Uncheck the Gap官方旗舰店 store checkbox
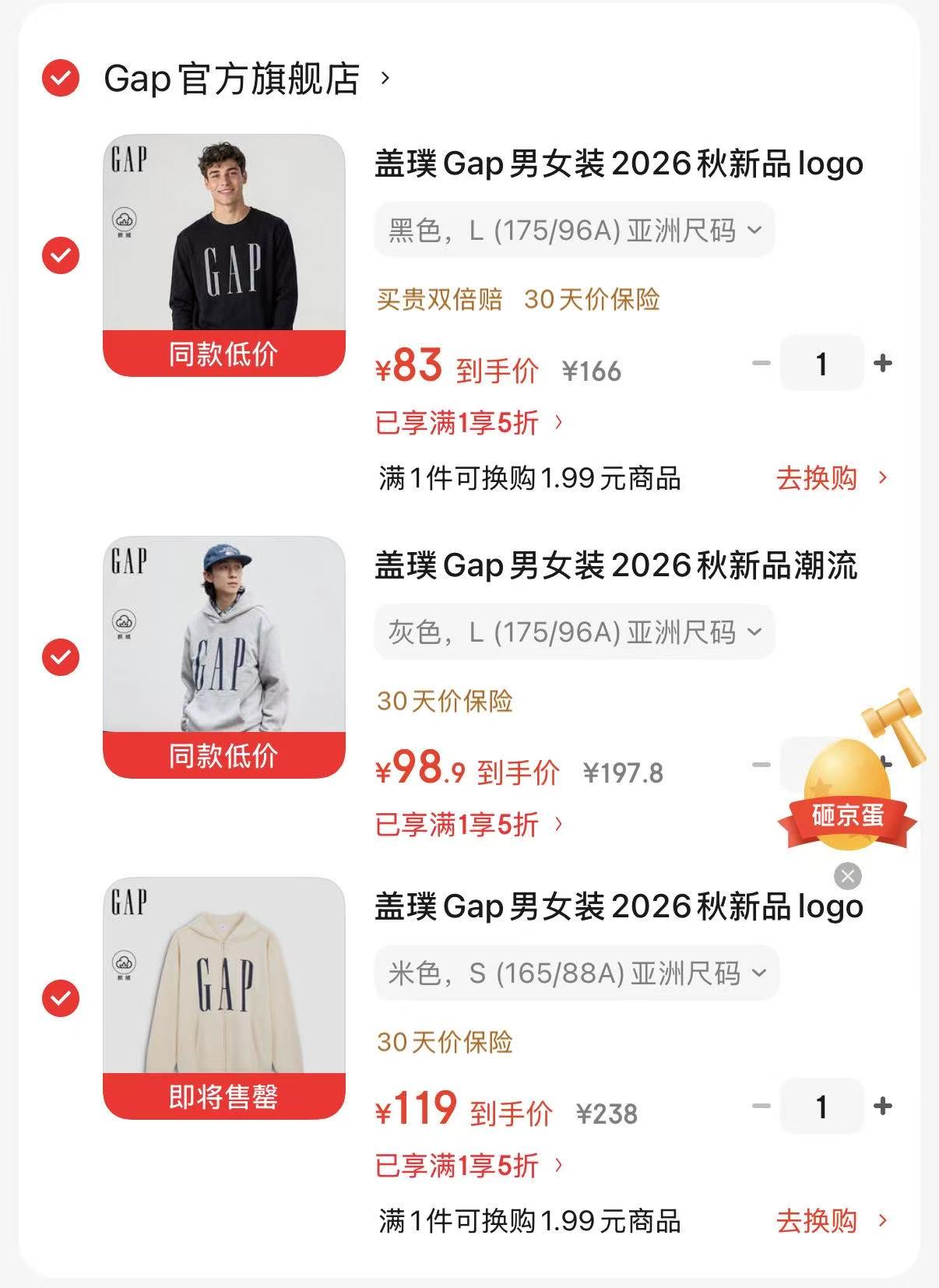 click(x=61, y=78)
